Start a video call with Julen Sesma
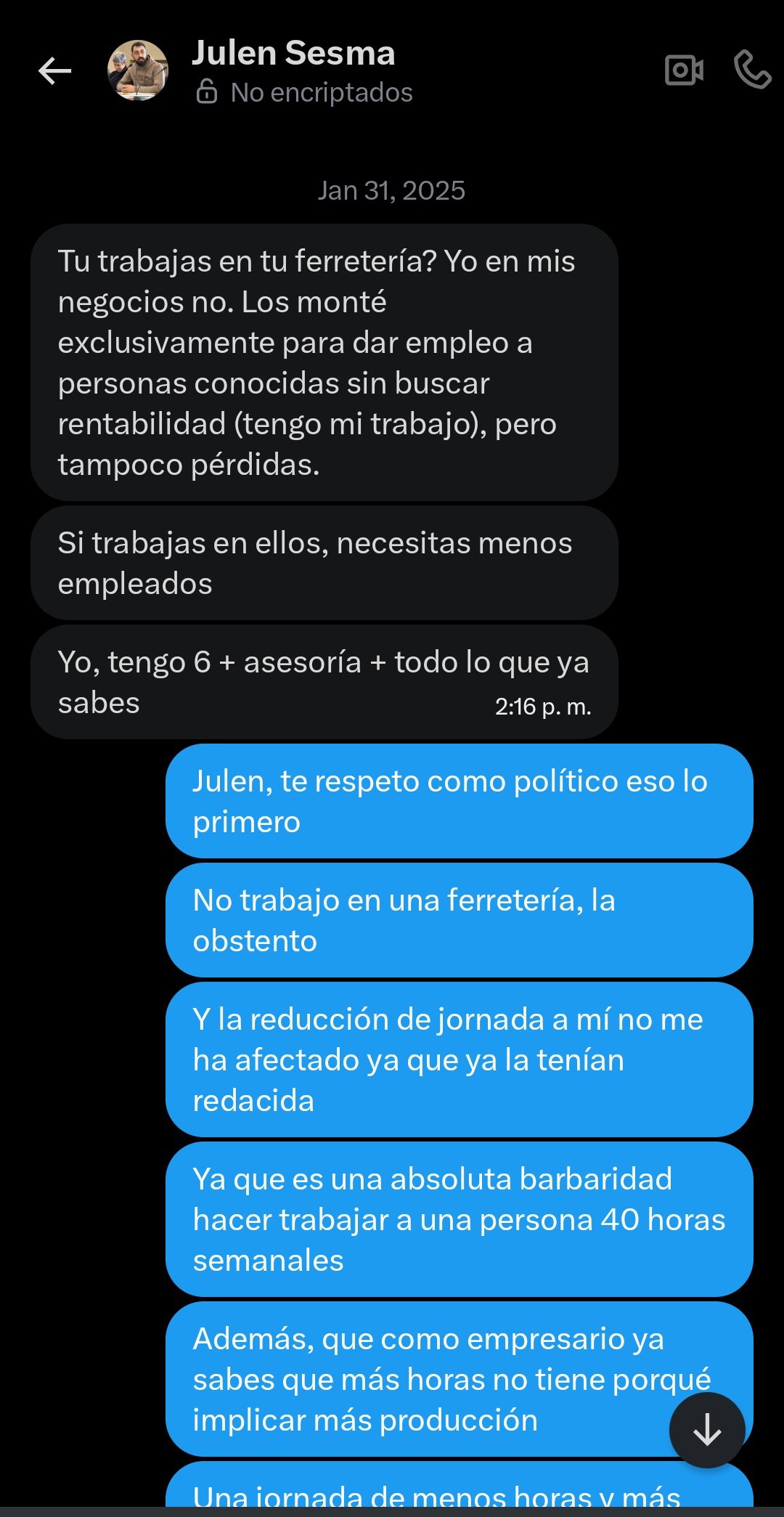Viewport: 784px width, 1517px height. (x=684, y=70)
